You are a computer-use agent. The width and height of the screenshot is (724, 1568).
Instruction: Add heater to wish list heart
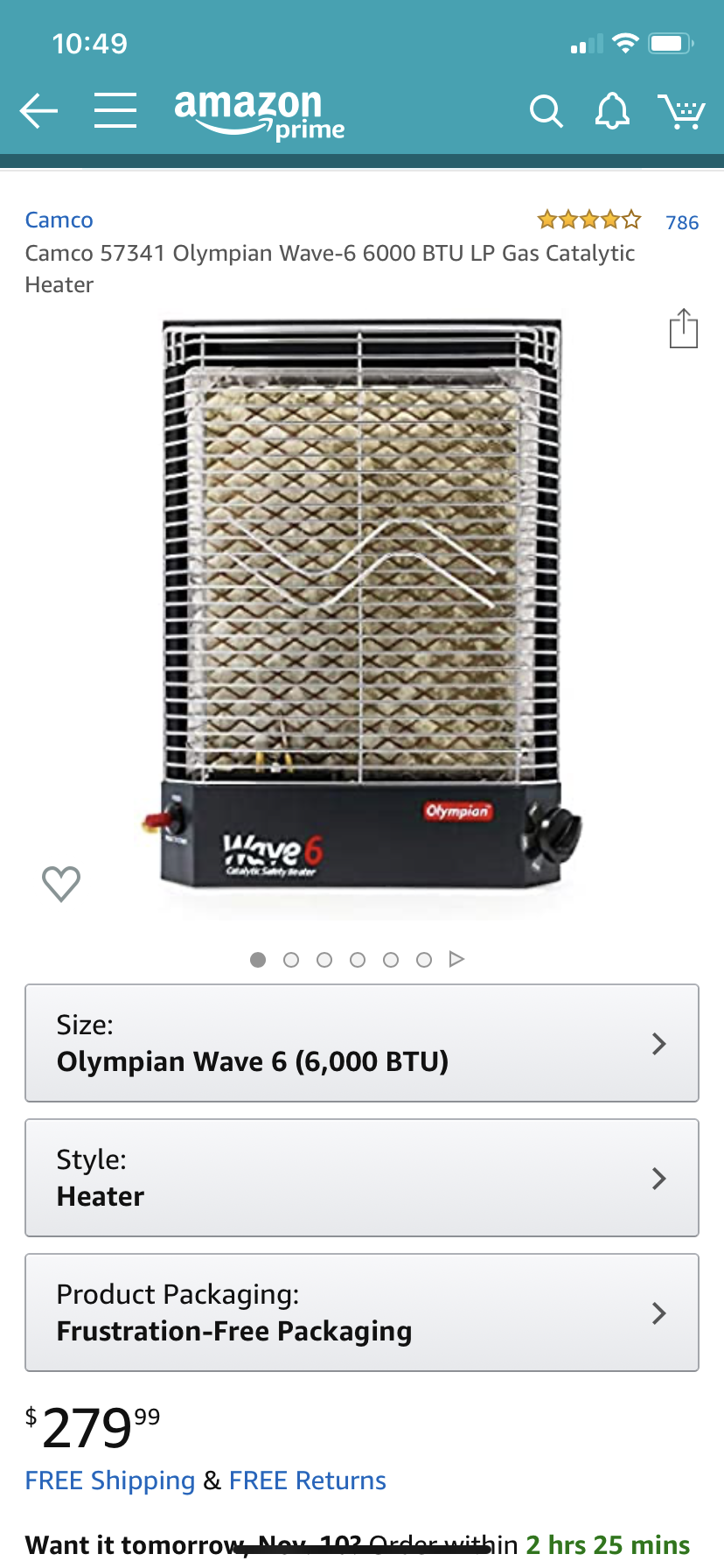click(x=61, y=884)
